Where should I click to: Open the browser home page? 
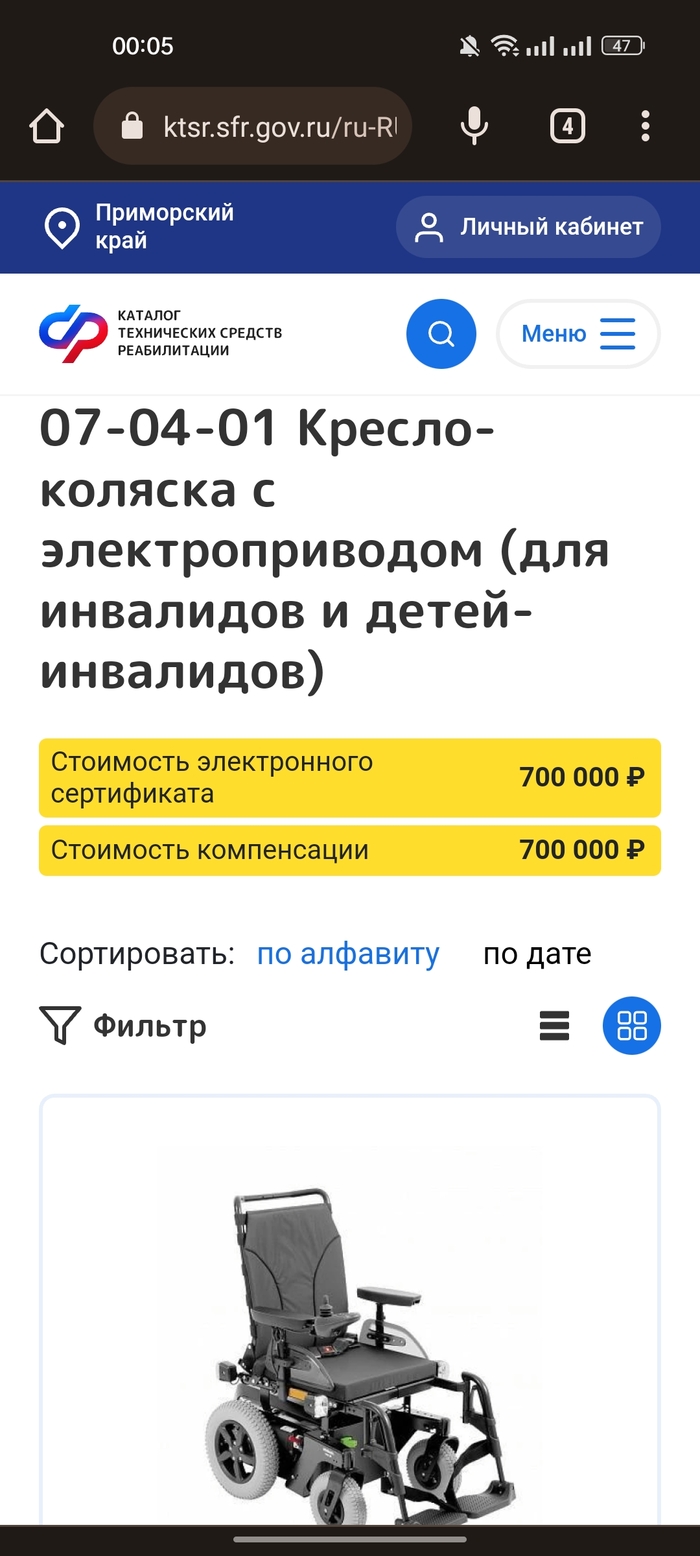click(47, 126)
